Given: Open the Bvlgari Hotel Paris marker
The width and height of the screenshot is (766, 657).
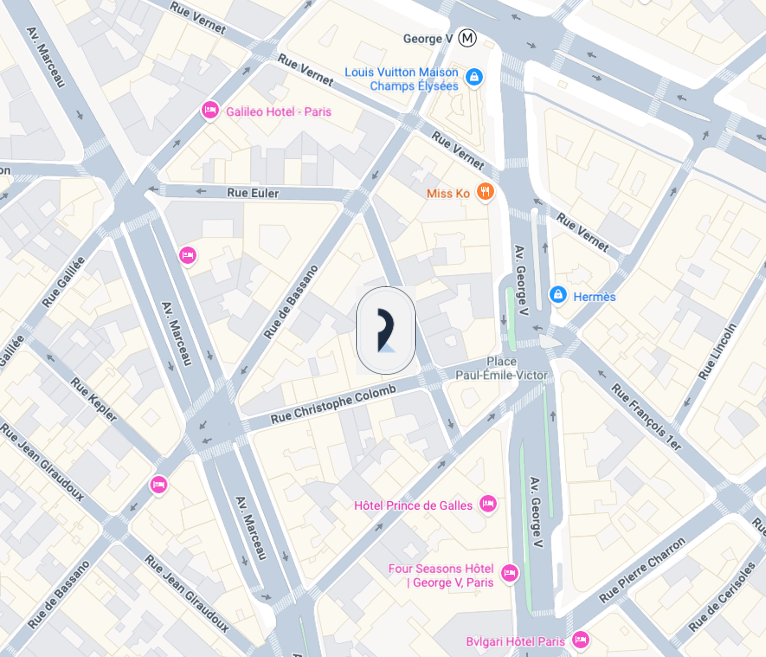Looking at the screenshot, I should (580, 639).
